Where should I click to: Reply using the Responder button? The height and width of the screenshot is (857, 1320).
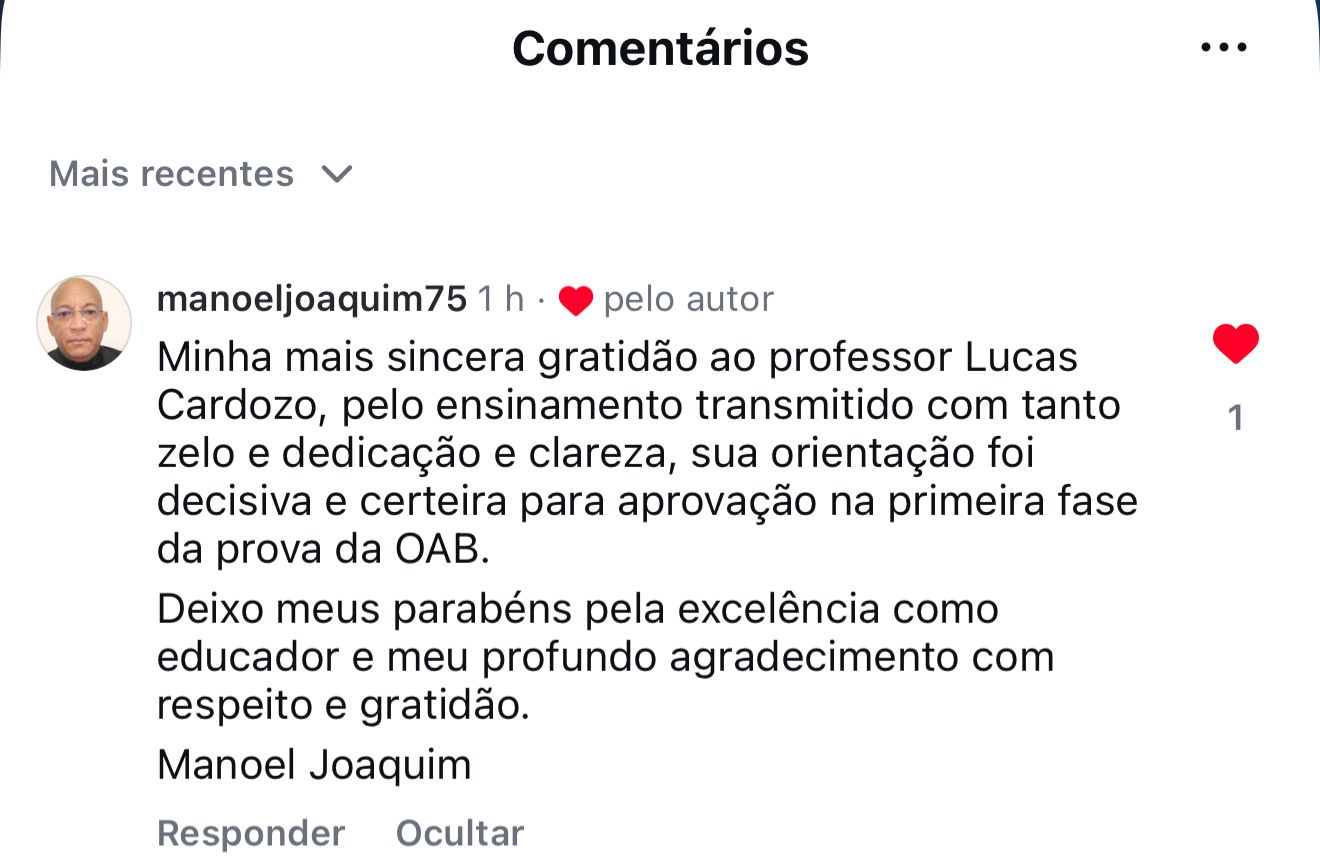250,833
